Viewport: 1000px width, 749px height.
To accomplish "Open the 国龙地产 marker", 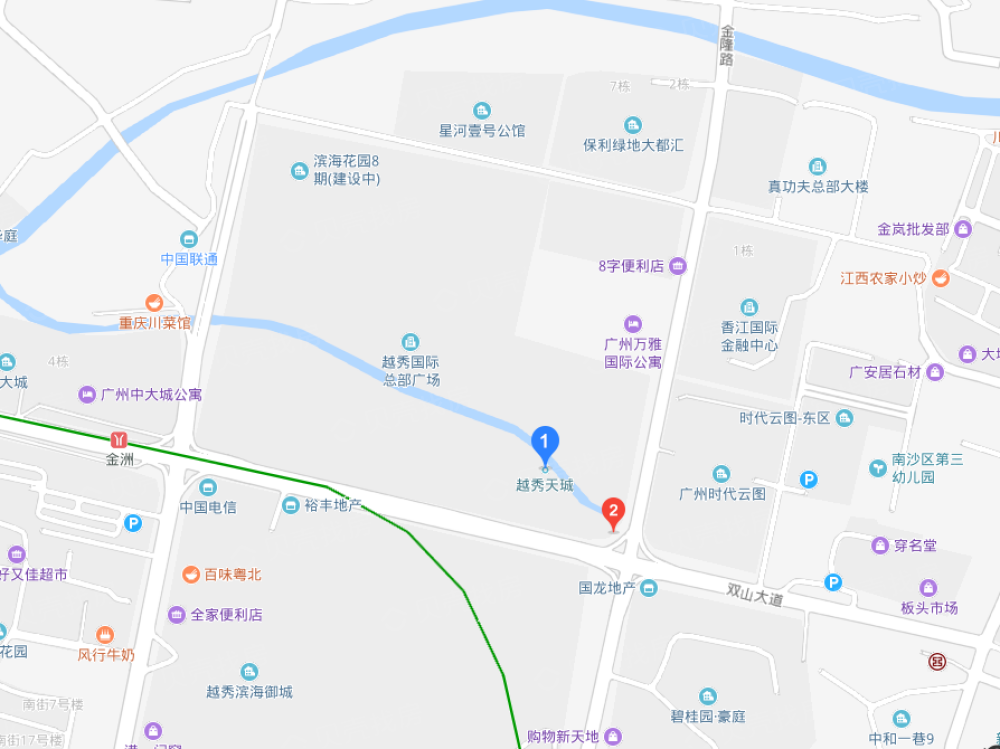I will click(649, 587).
